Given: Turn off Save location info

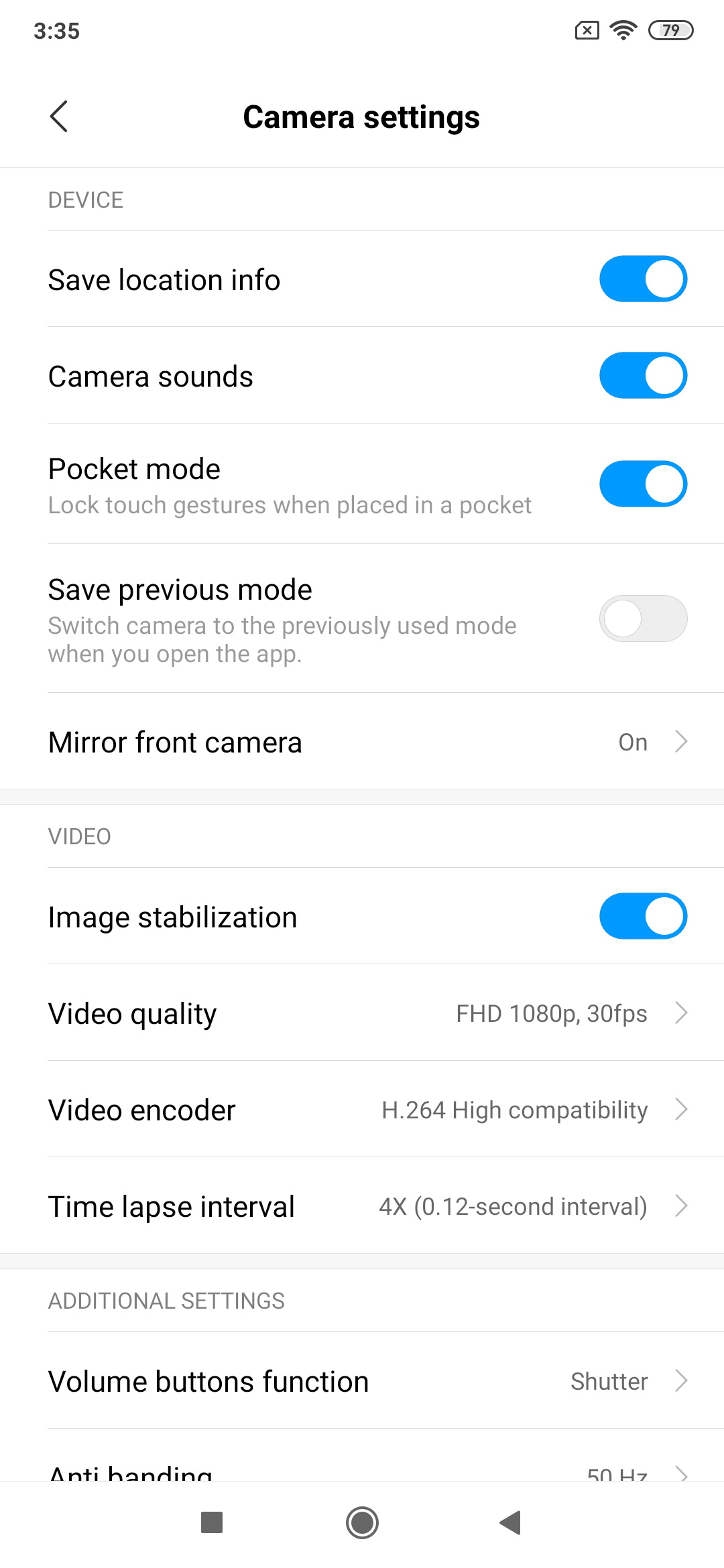Looking at the screenshot, I should pos(643,279).
